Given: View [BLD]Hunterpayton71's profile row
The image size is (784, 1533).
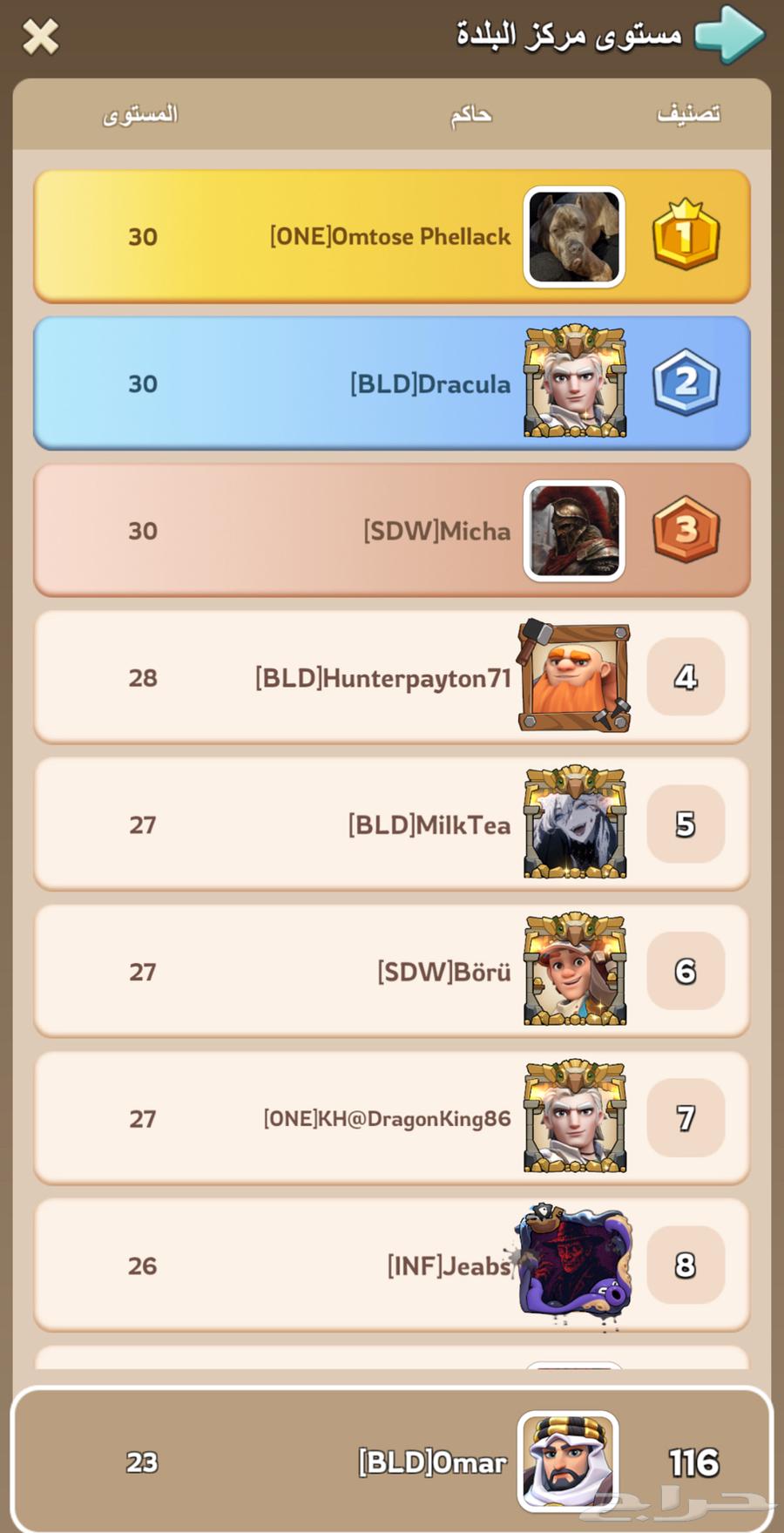Looking at the screenshot, I should (391, 677).
